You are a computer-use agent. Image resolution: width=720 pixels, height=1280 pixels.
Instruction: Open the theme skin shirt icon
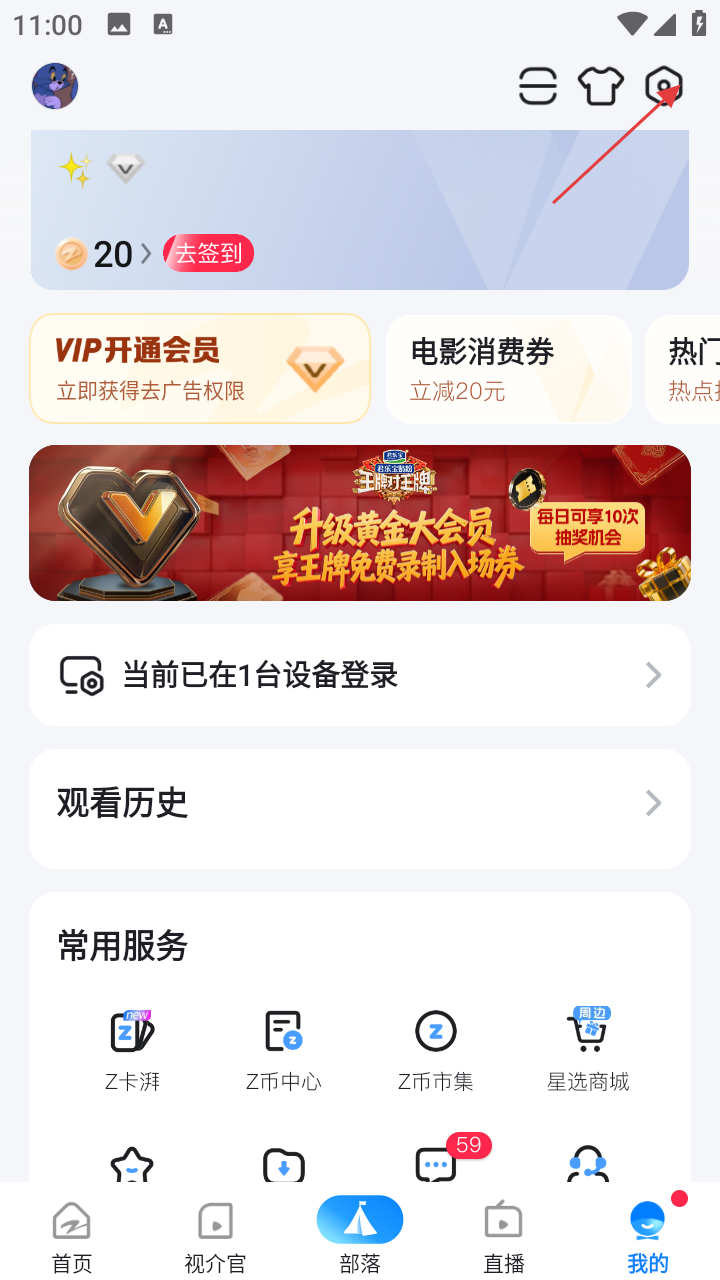click(601, 86)
